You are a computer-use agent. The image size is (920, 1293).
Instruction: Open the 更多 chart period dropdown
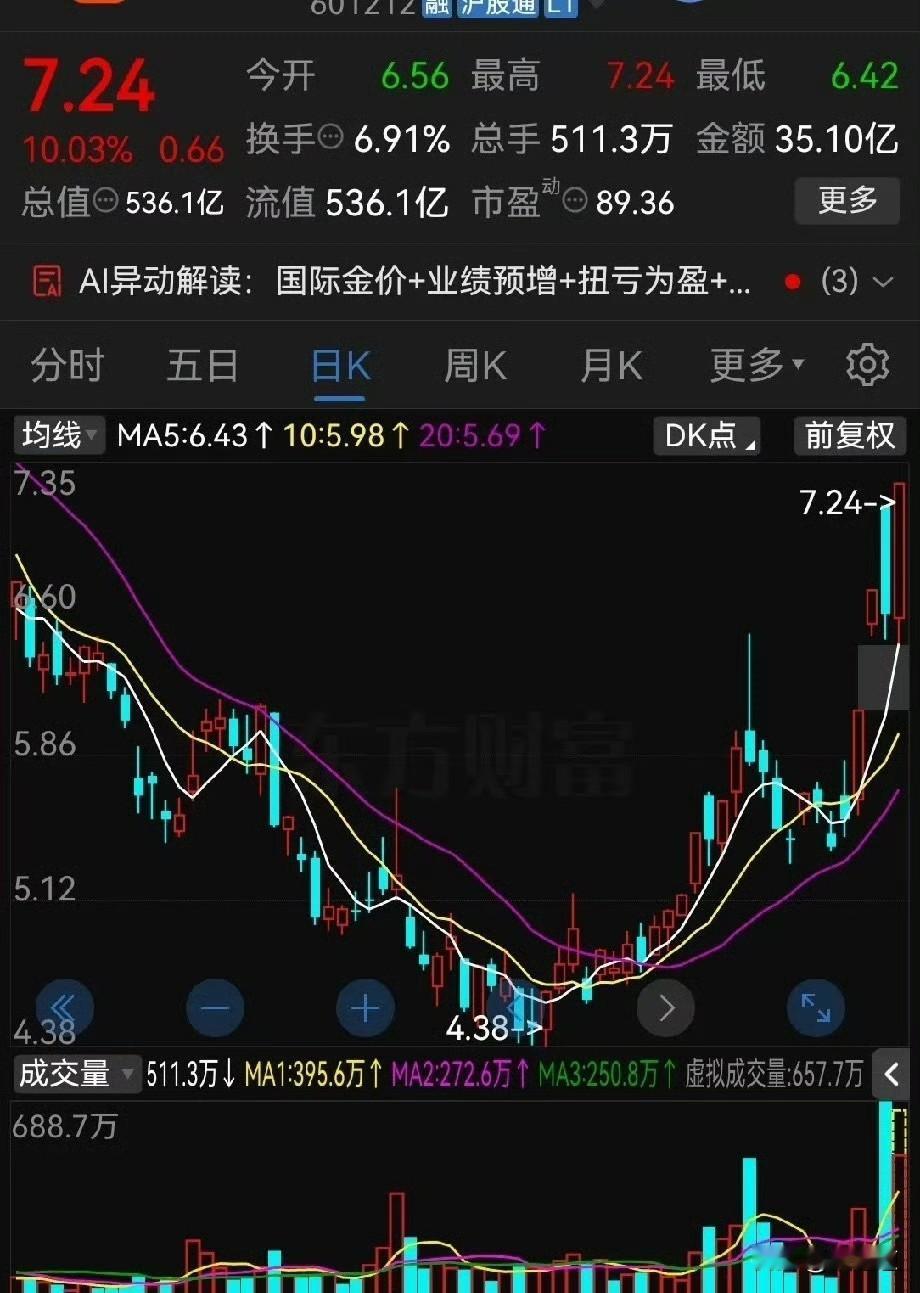pos(757,366)
